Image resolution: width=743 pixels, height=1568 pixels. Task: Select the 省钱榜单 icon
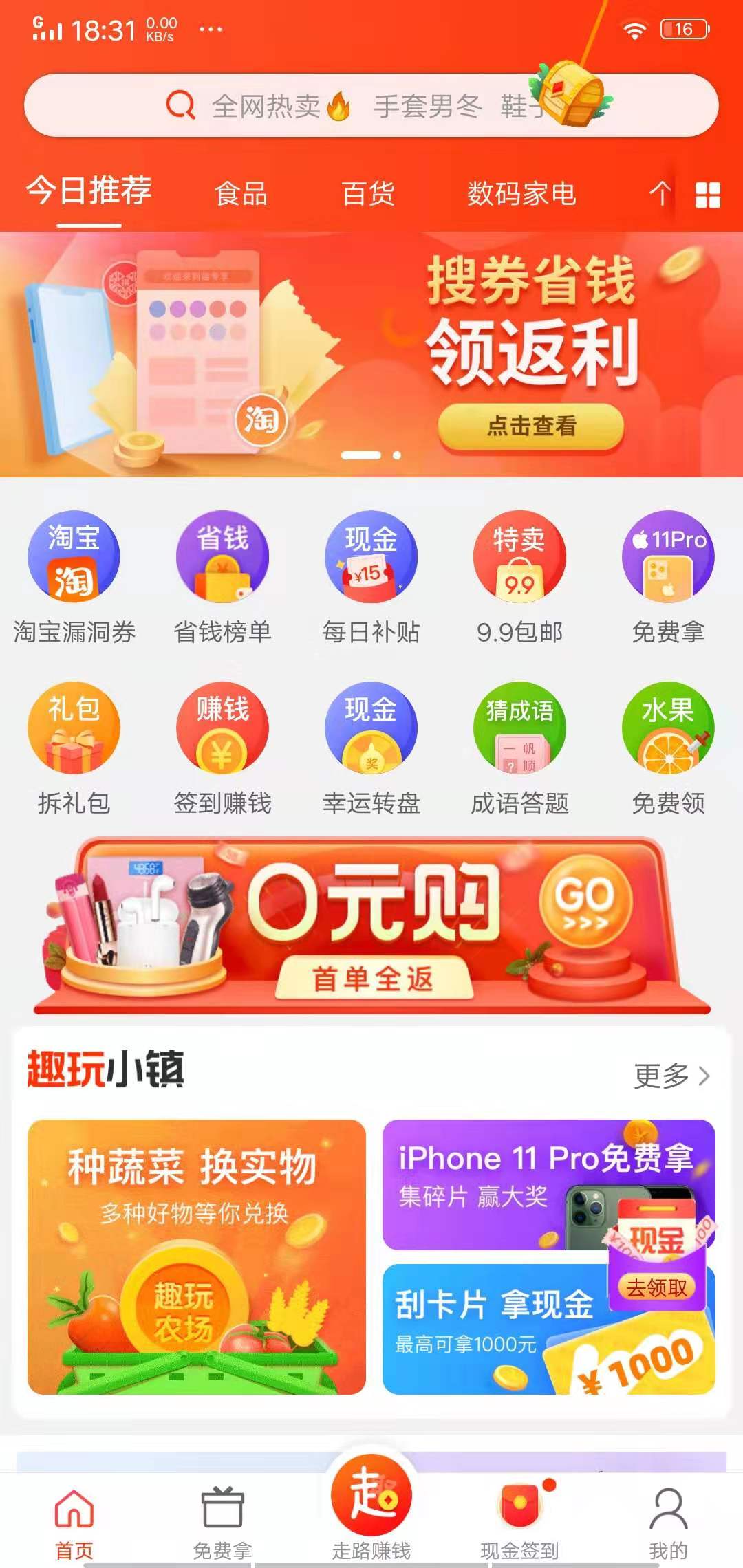click(222, 559)
